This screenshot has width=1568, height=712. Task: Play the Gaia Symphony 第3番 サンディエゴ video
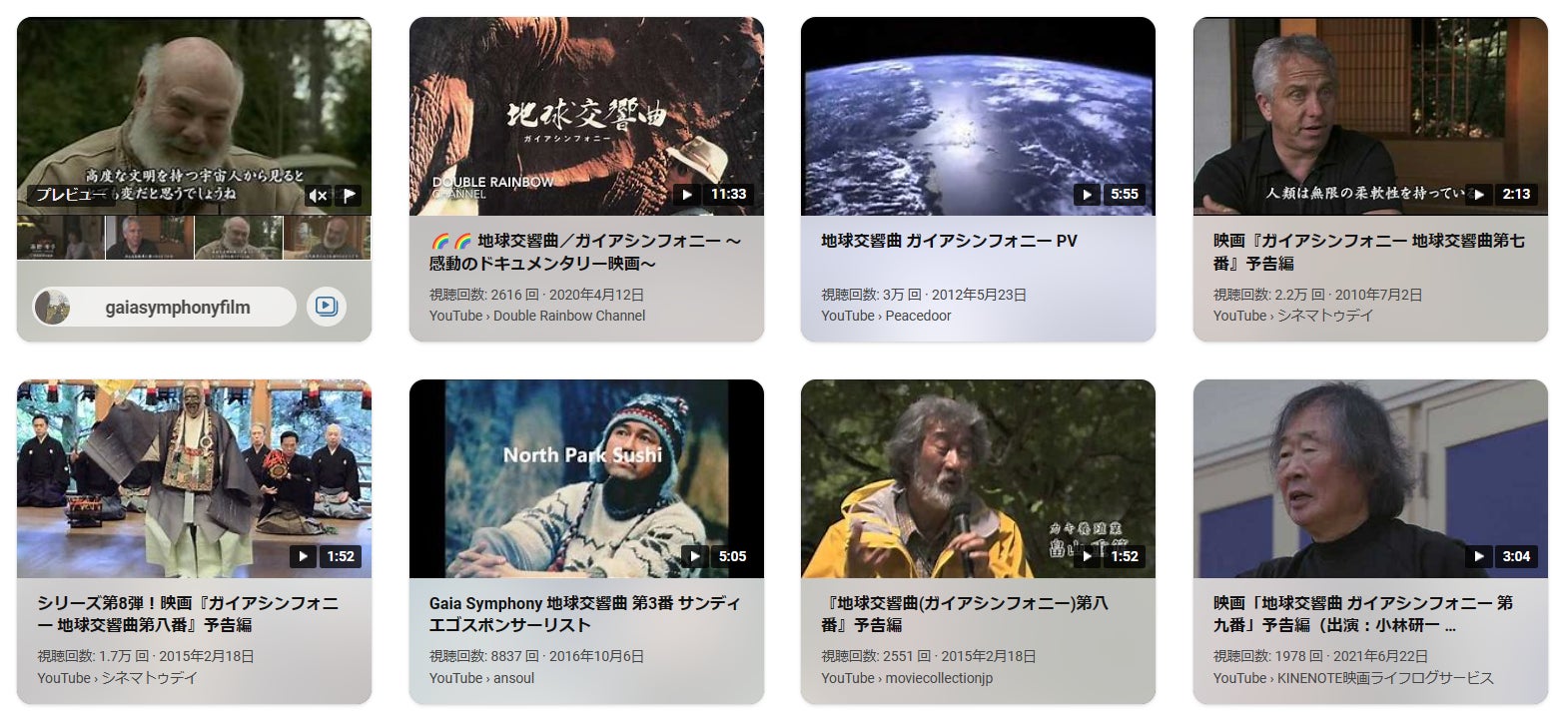586,478
